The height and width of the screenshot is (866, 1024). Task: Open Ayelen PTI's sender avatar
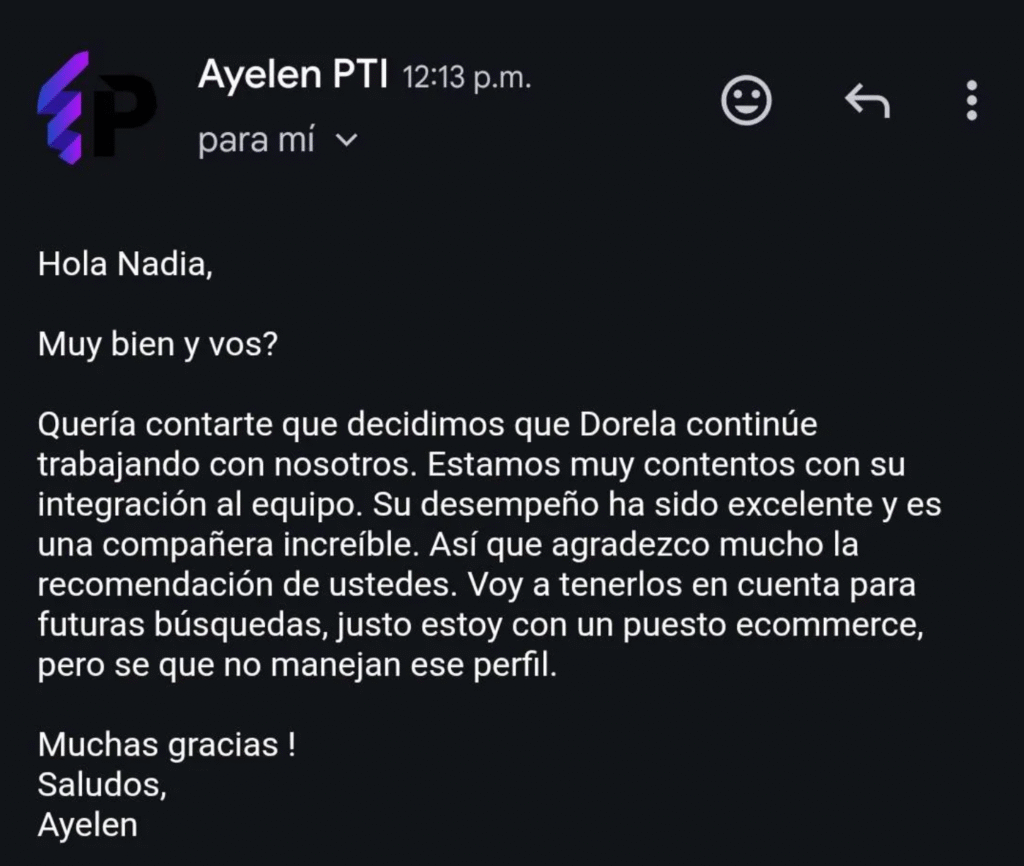click(96, 107)
